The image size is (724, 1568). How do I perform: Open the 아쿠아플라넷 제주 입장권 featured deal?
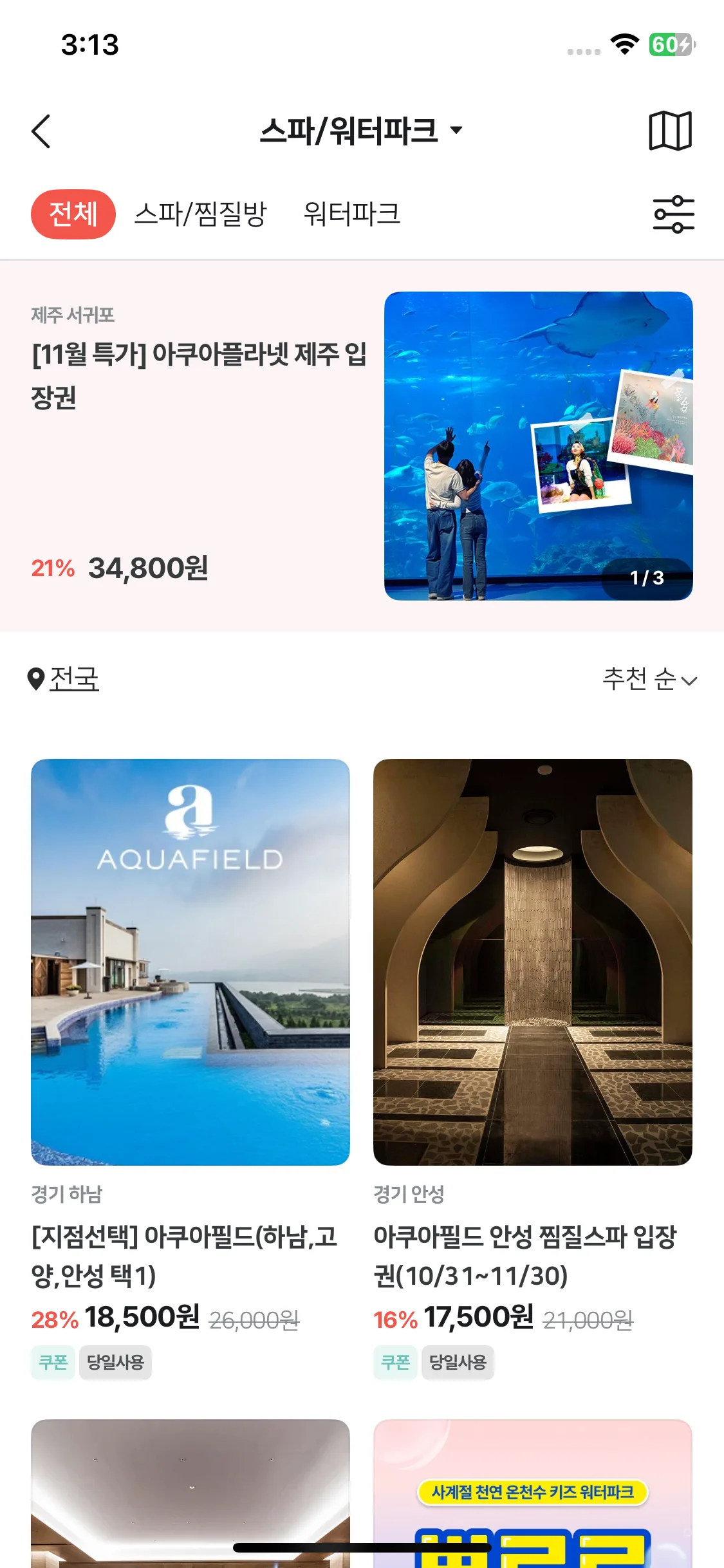click(x=200, y=376)
